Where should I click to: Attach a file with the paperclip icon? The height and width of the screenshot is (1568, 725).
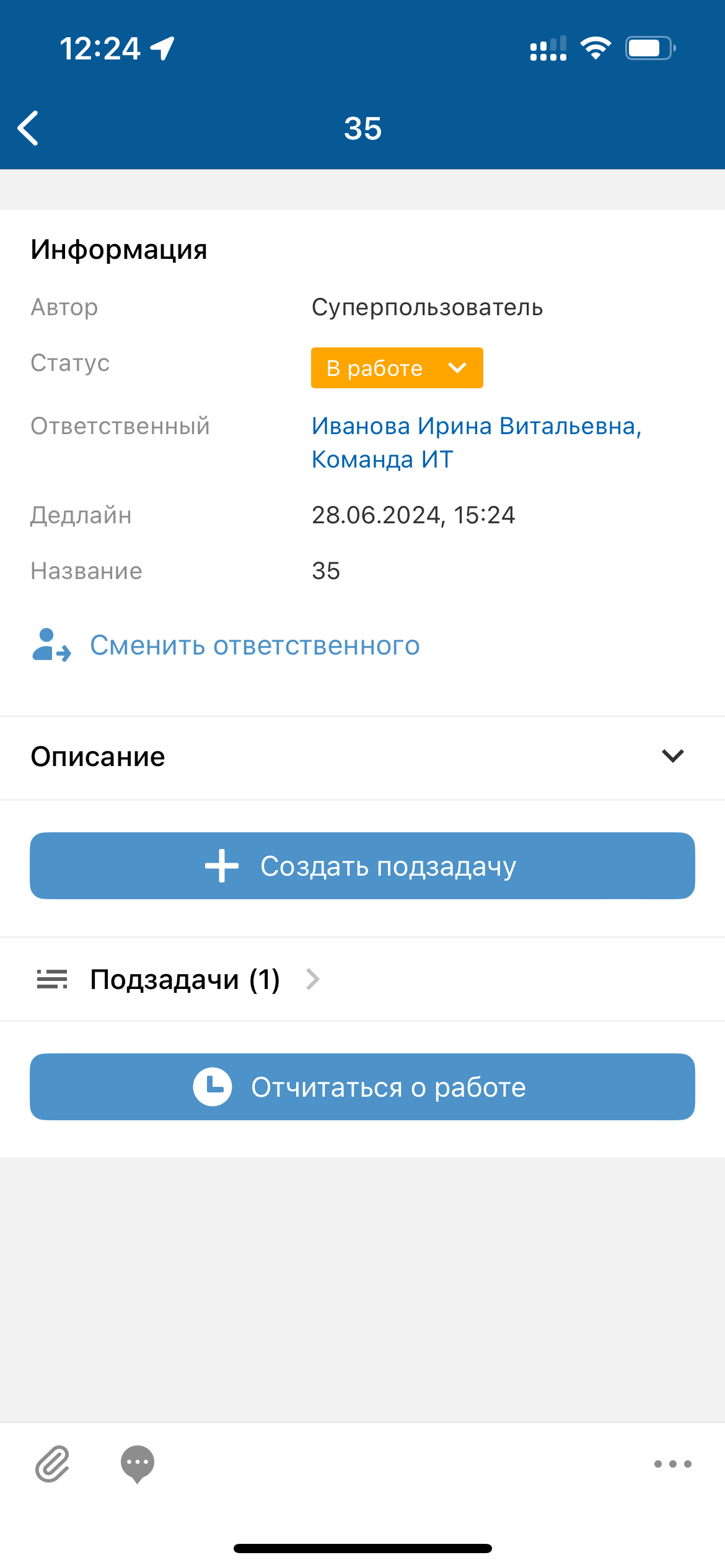click(x=53, y=1464)
